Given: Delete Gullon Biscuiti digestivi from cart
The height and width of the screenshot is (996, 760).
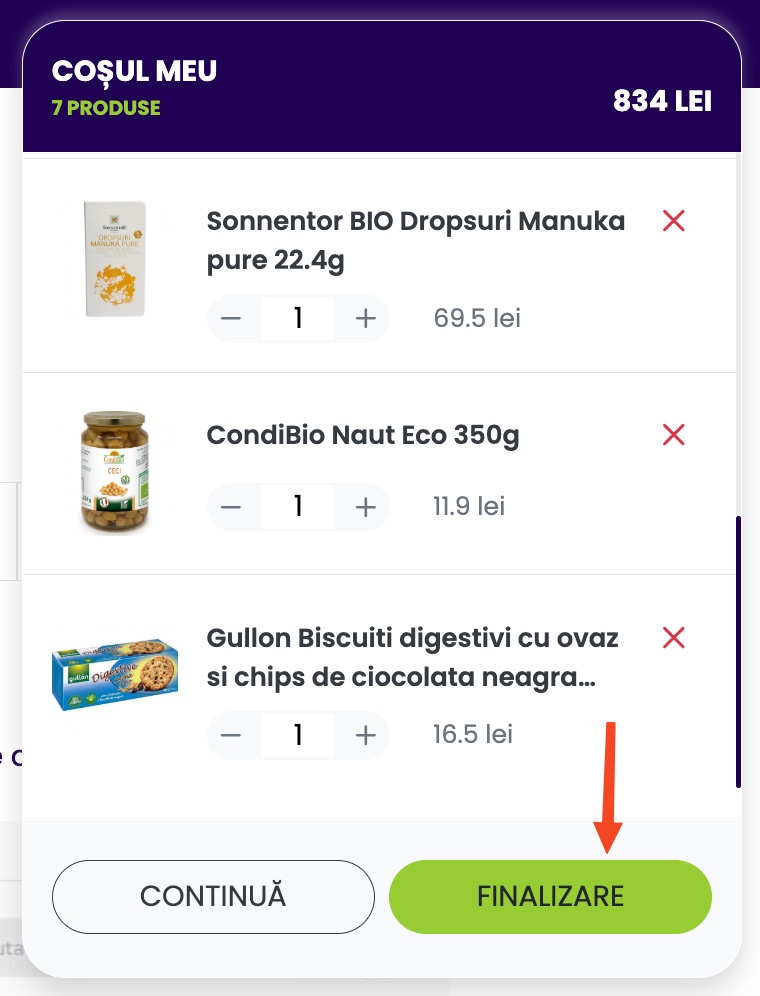Looking at the screenshot, I should coord(674,637).
